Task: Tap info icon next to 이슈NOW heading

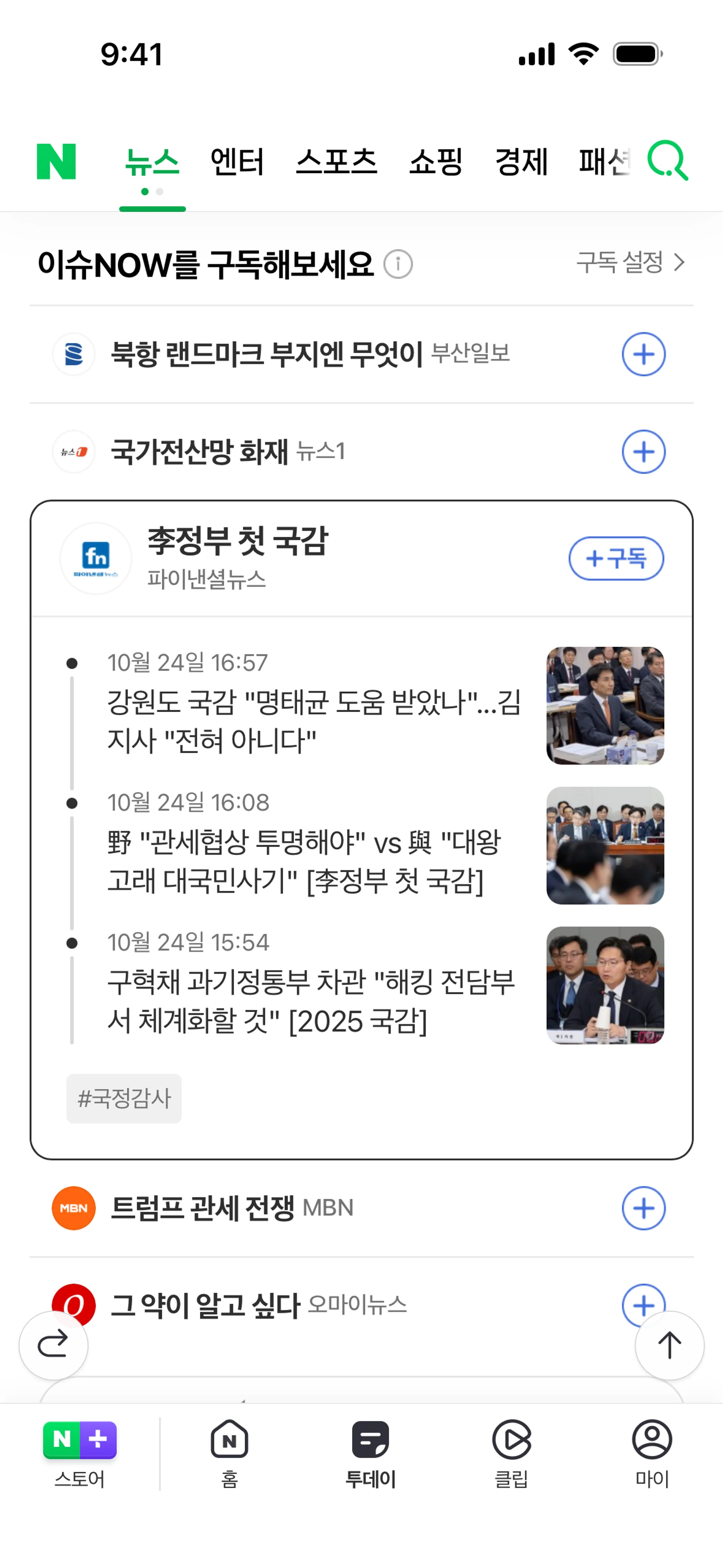Action: click(x=398, y=264)
